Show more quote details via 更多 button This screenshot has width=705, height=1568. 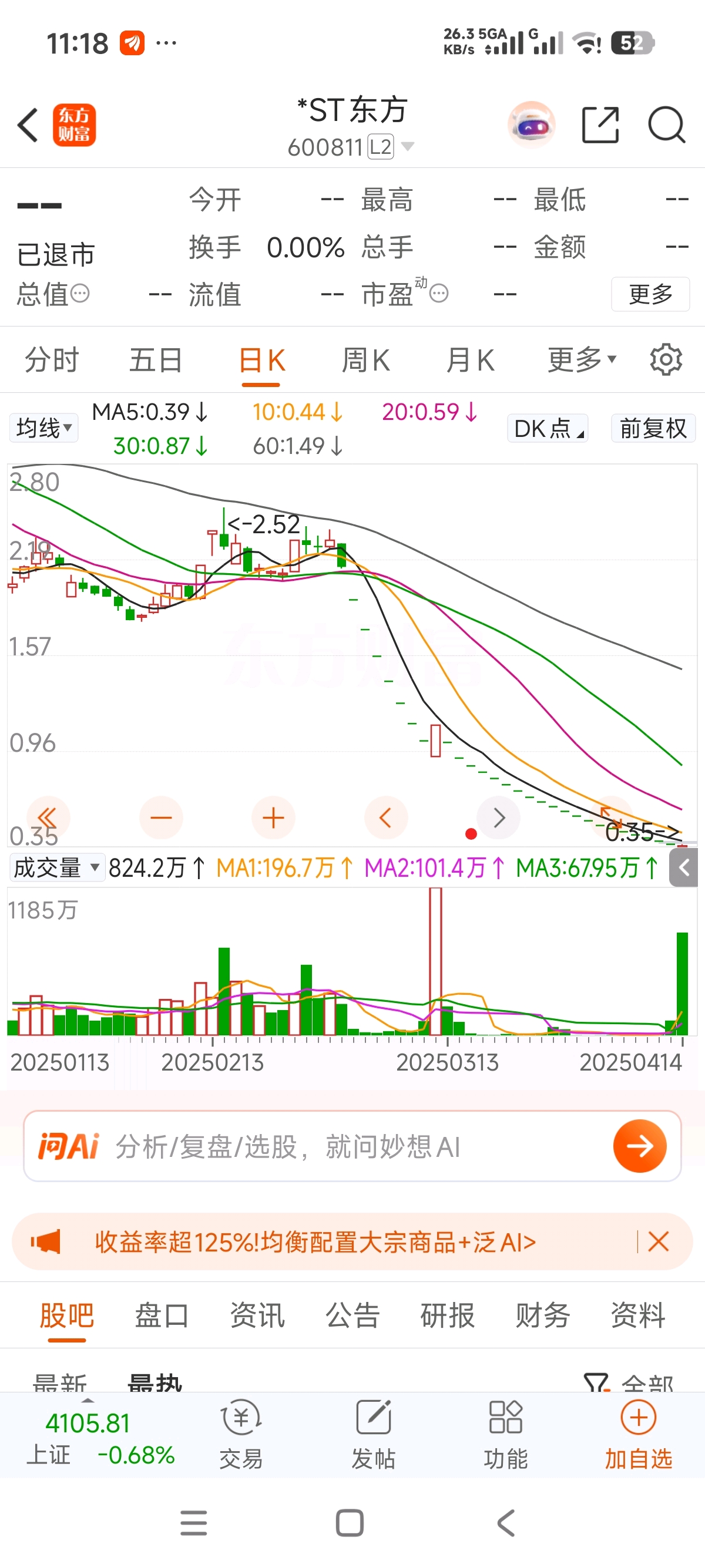click(650, 295)
